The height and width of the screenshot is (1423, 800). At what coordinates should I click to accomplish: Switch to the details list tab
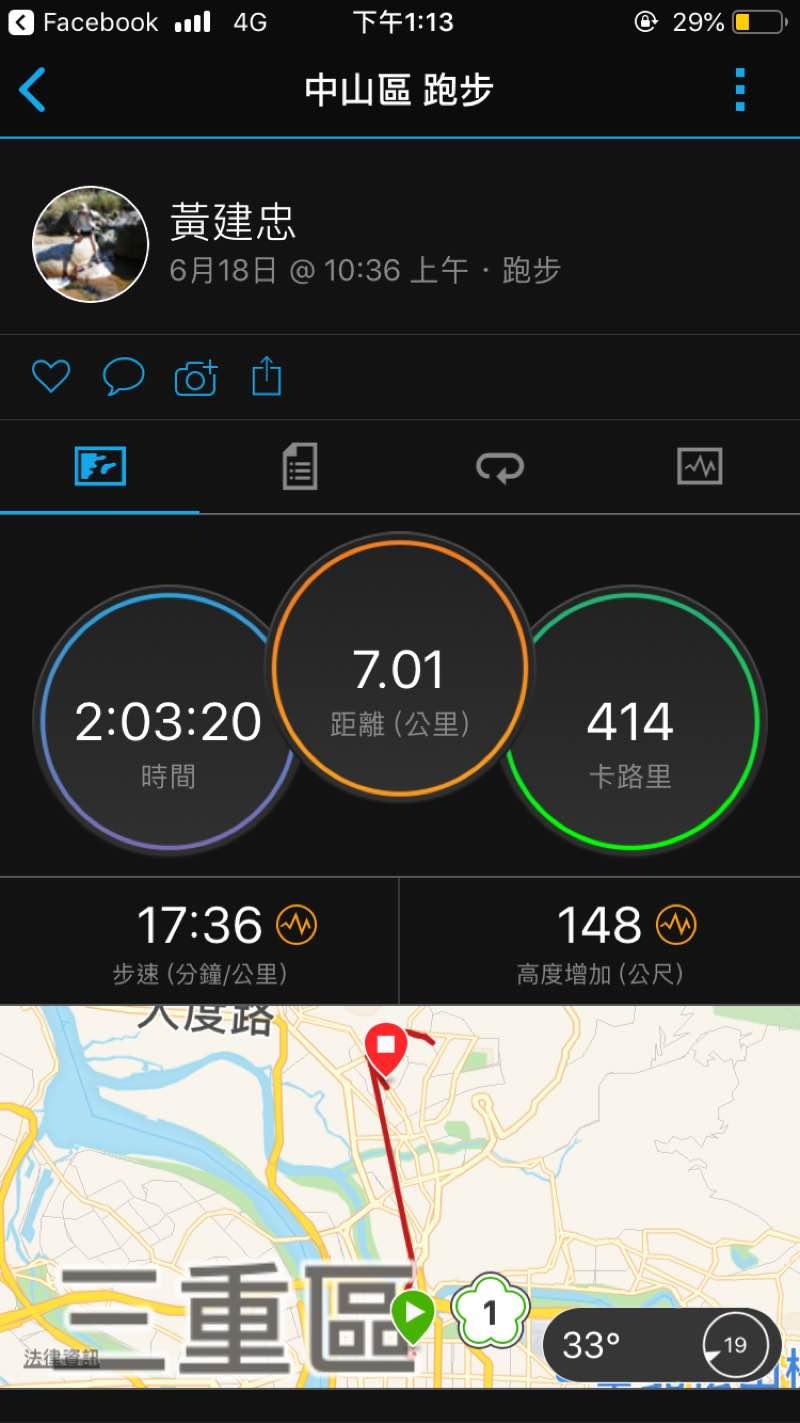300,466
